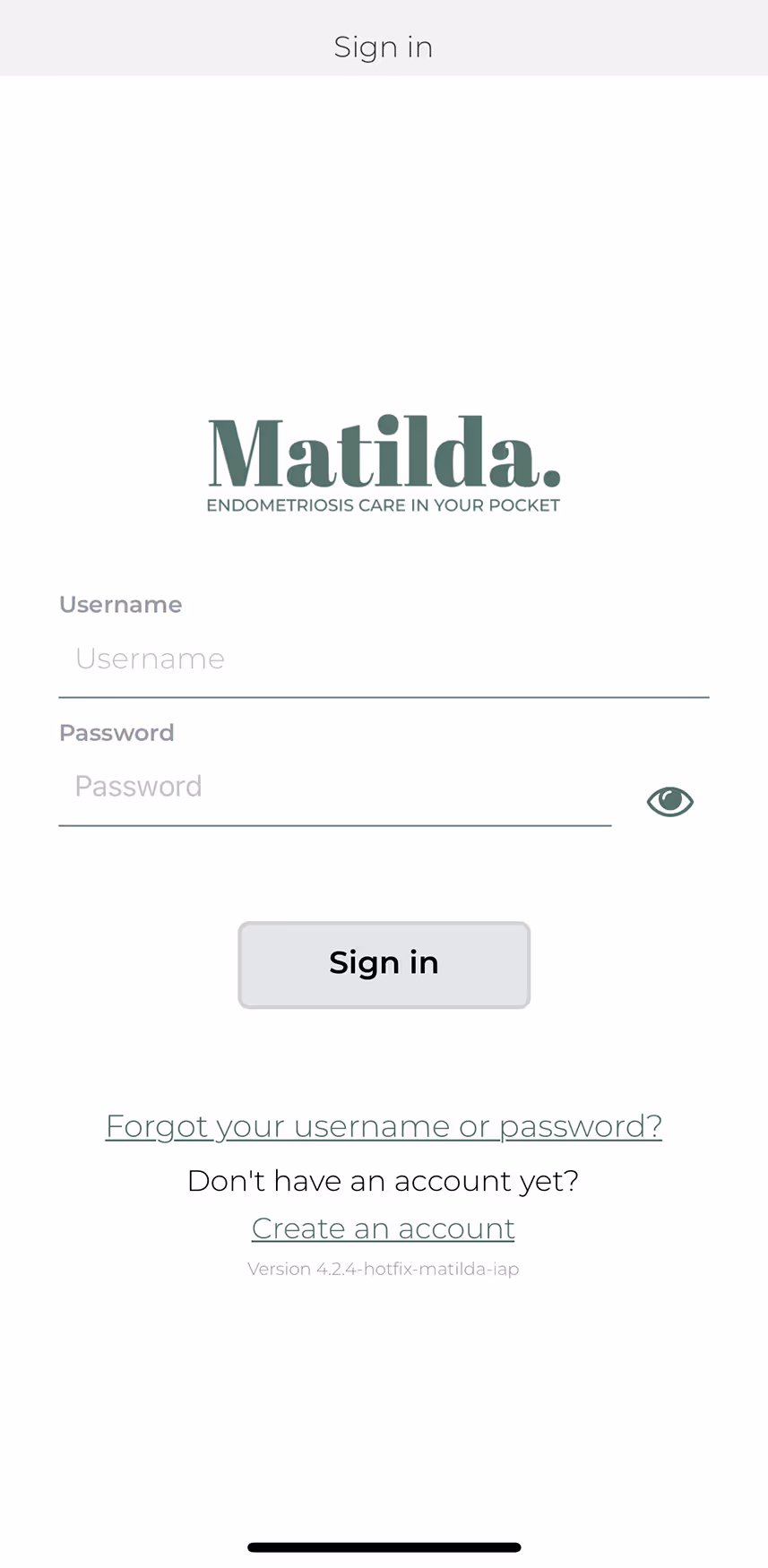Click the Username input field
The width and height of the screenshot is (768, 1568).
[384, 659]
